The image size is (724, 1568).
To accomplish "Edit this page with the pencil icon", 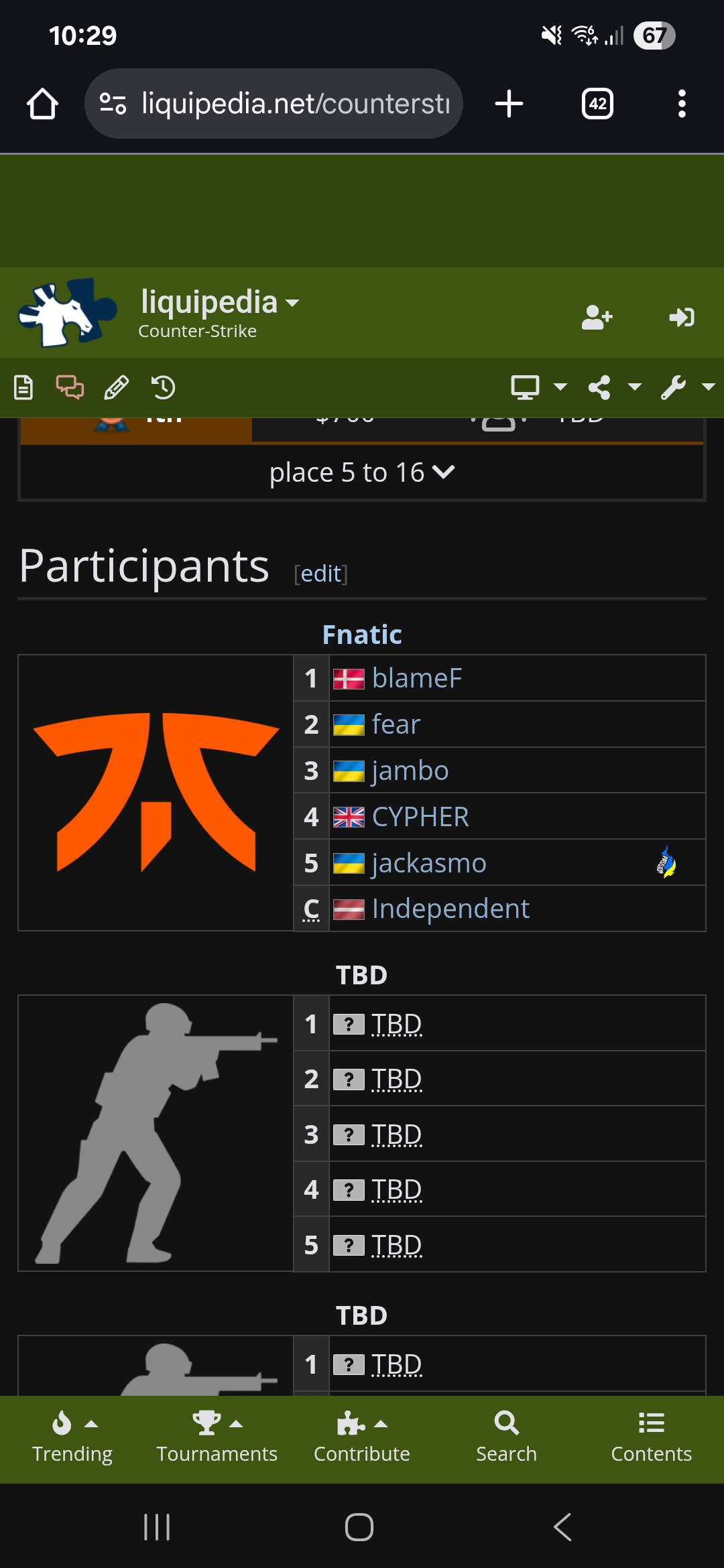I will (x=117, y=387).
